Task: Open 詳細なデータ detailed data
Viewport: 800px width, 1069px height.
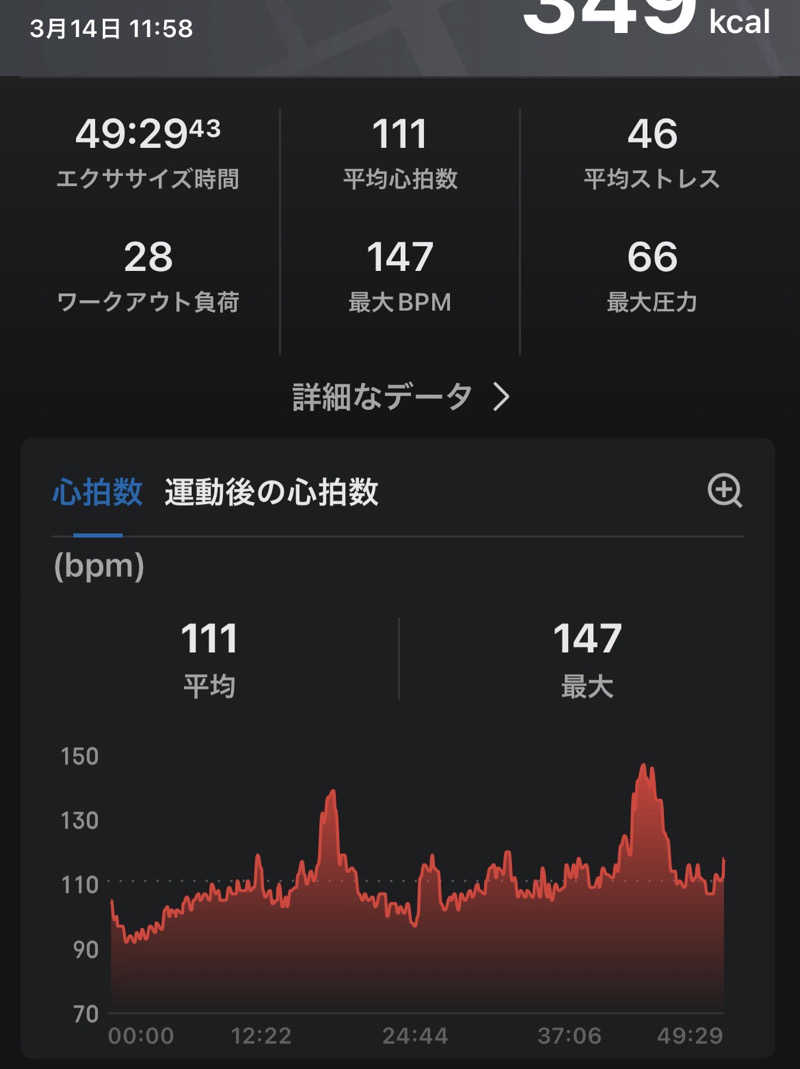Action: [x=400, y=397]
